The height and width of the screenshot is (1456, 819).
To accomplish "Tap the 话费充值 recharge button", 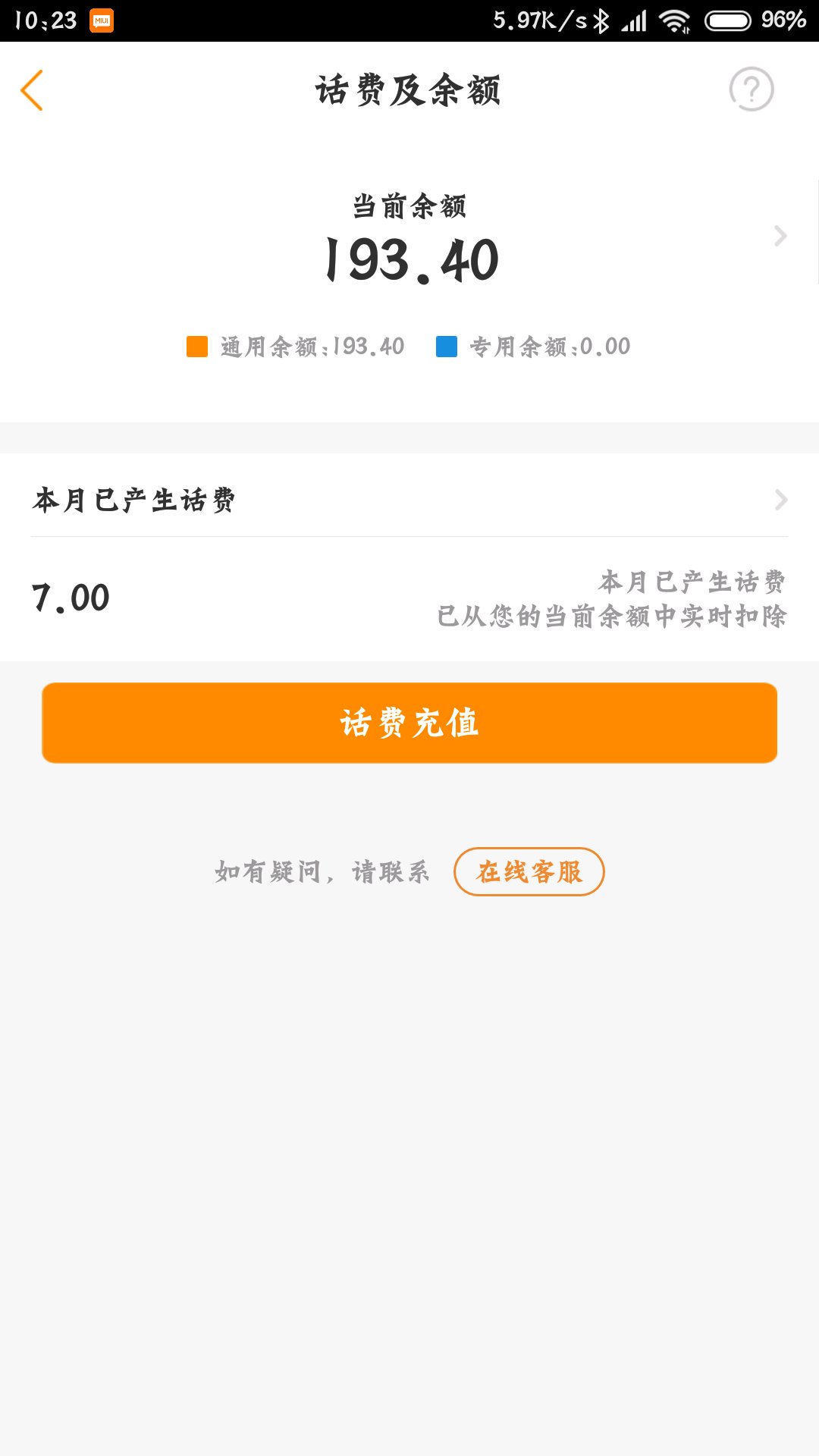I will click(409, 723).
